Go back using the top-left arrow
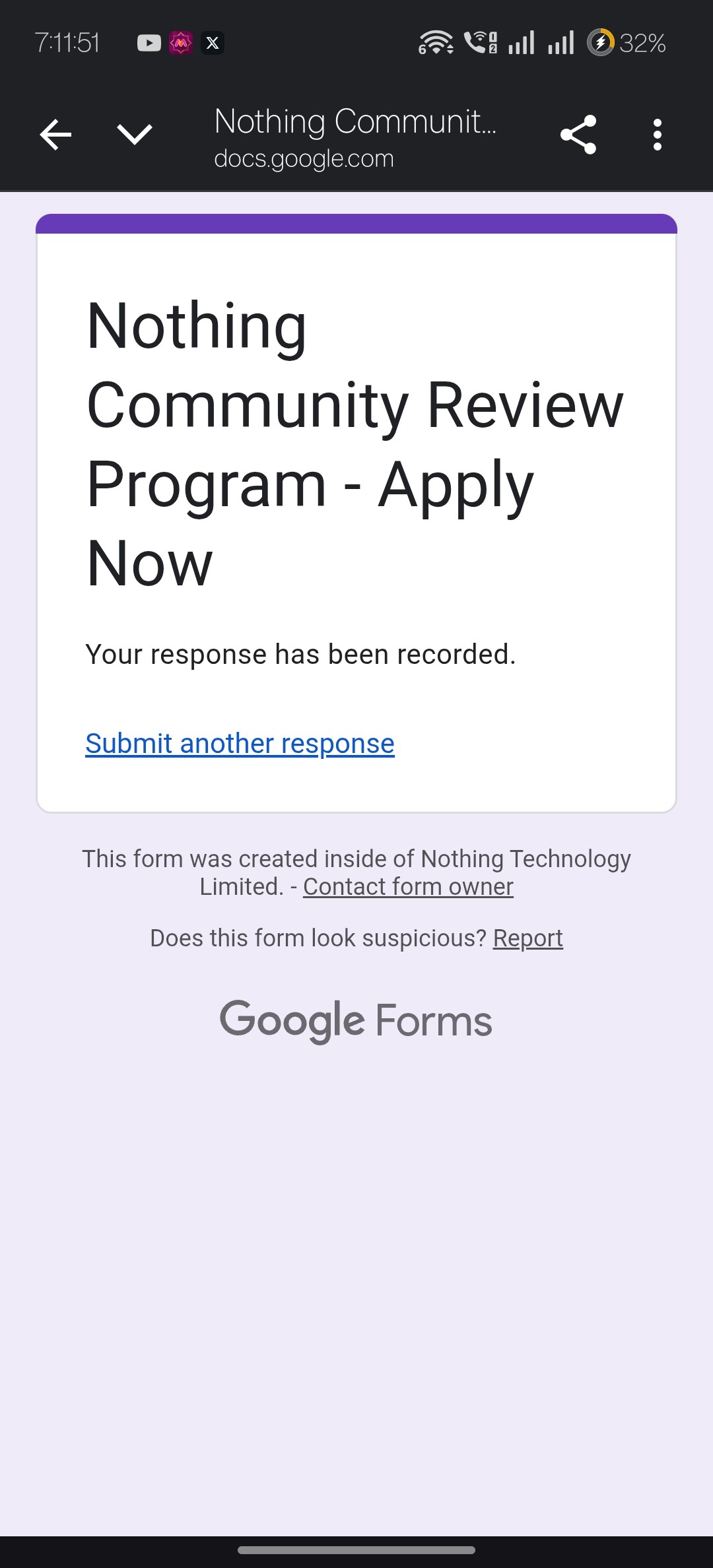The height and width of the screenshot is (1568, 713). pos(55,135)
